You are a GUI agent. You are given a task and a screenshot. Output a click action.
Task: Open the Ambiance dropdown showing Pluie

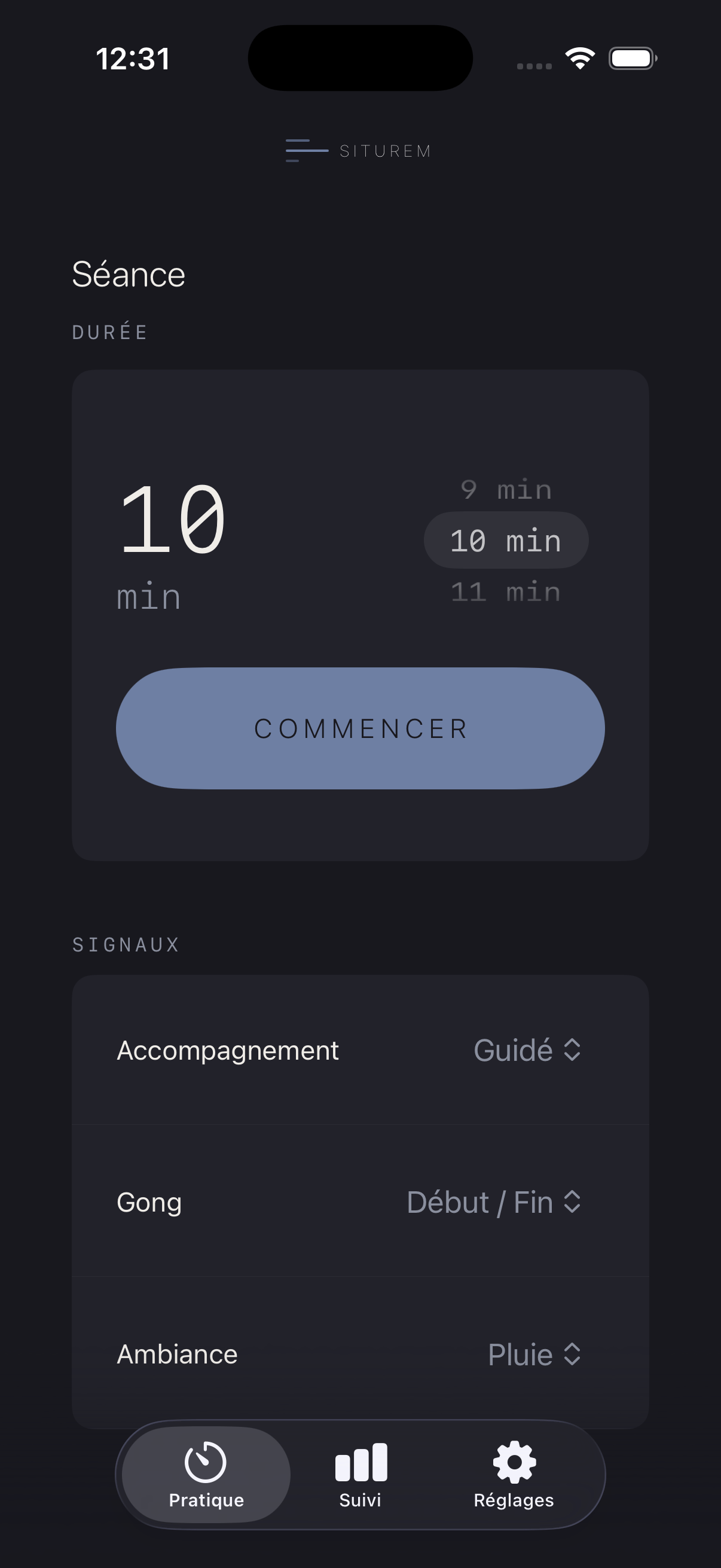point(534,1355)
